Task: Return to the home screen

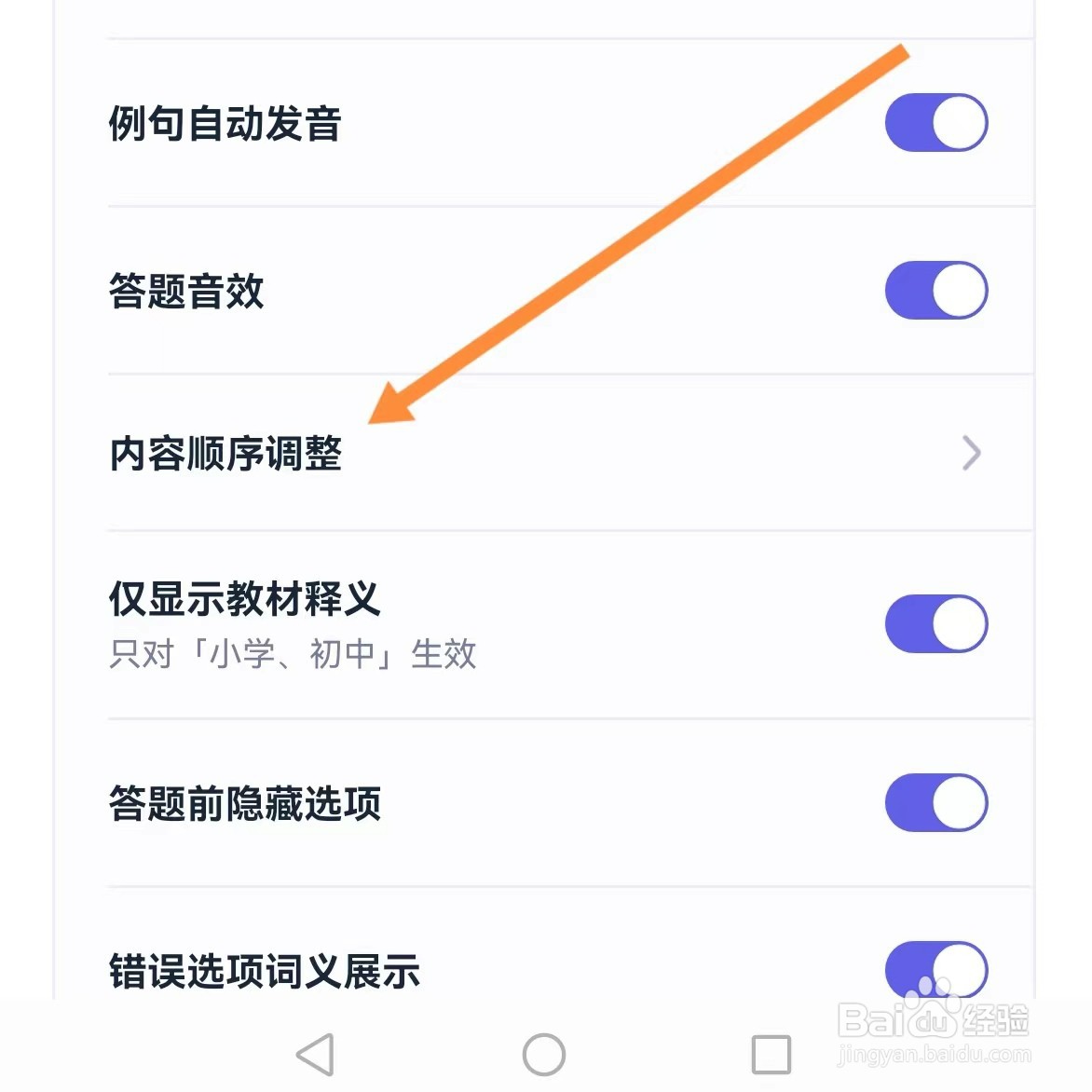Action: coord(544,1055)
